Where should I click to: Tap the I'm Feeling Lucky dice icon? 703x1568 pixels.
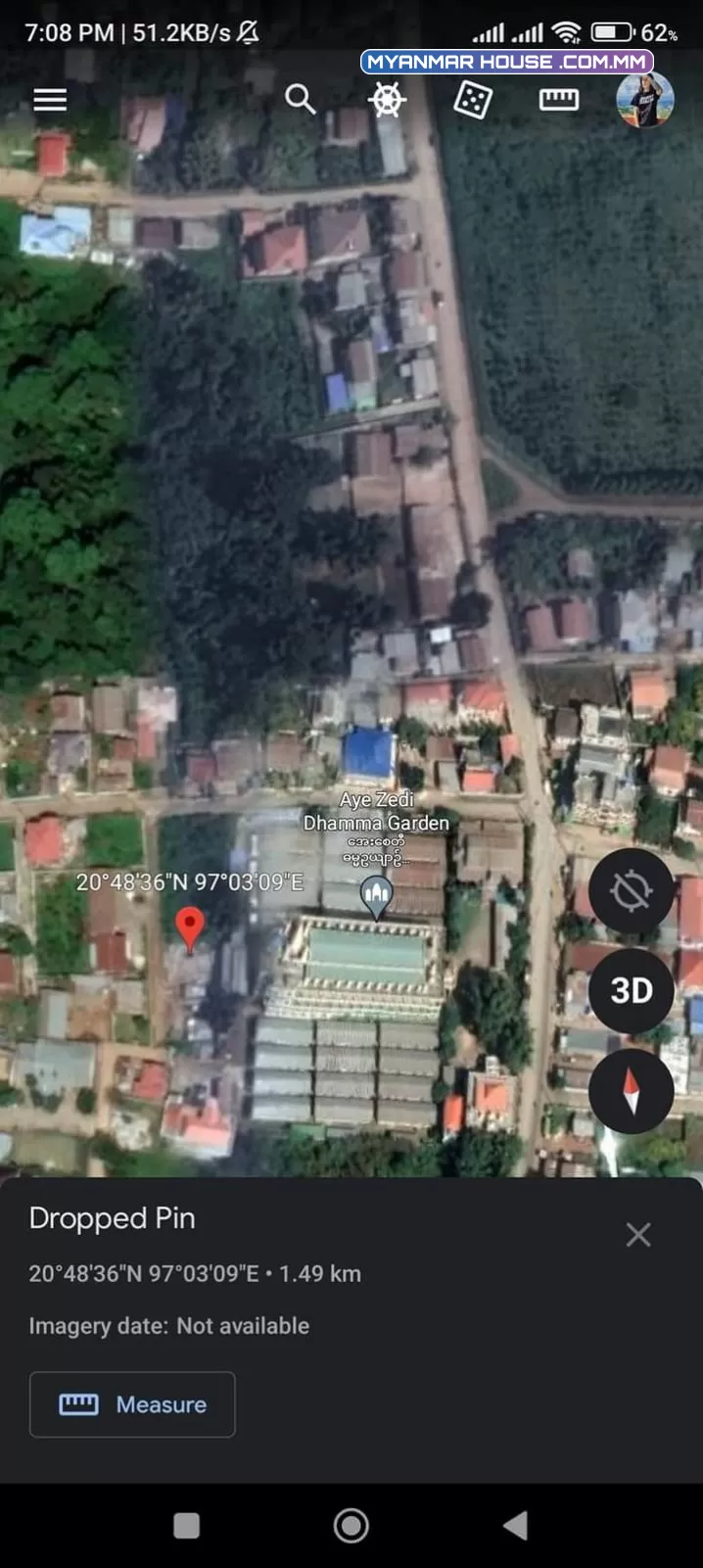[x=472, y=99]
